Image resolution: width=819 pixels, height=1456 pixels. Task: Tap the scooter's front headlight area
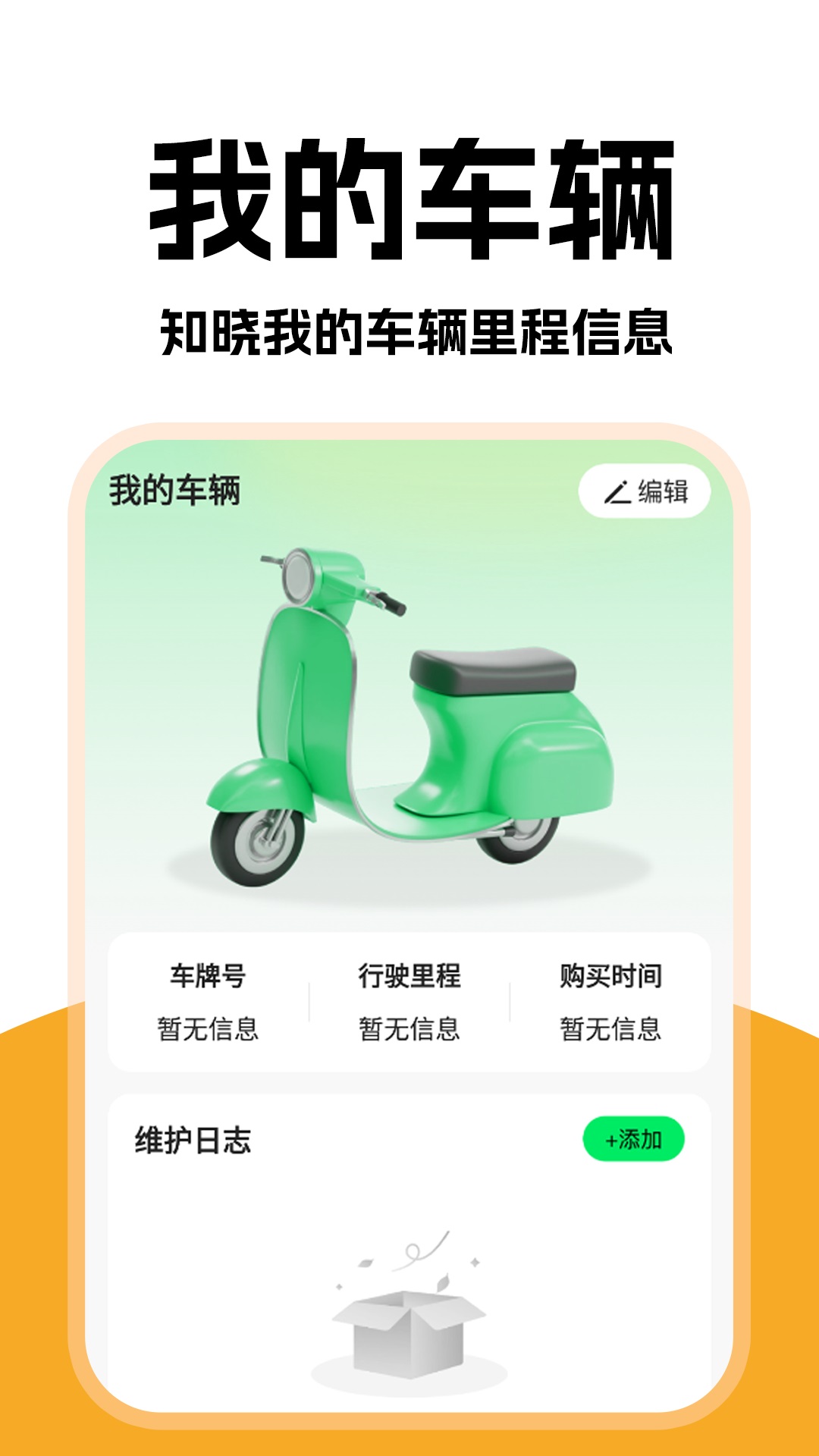[x=297, y=578]
